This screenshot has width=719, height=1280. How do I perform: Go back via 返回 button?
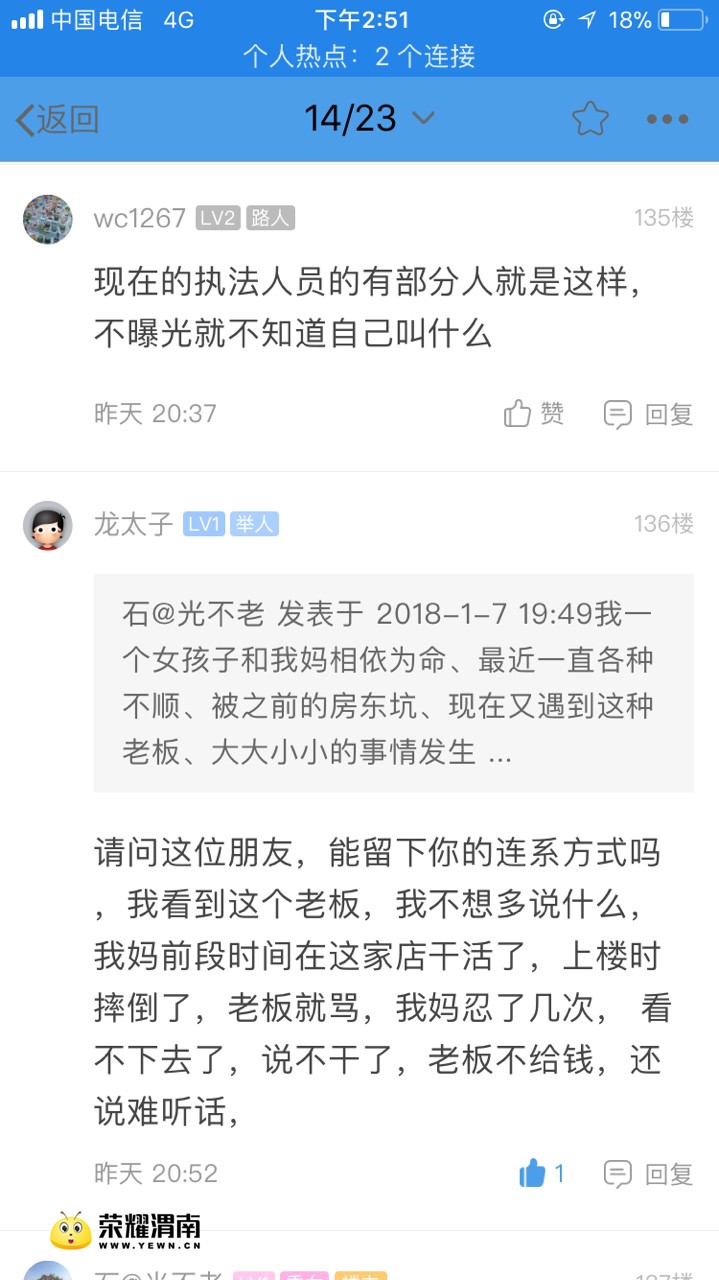click(x=57, y=120)
